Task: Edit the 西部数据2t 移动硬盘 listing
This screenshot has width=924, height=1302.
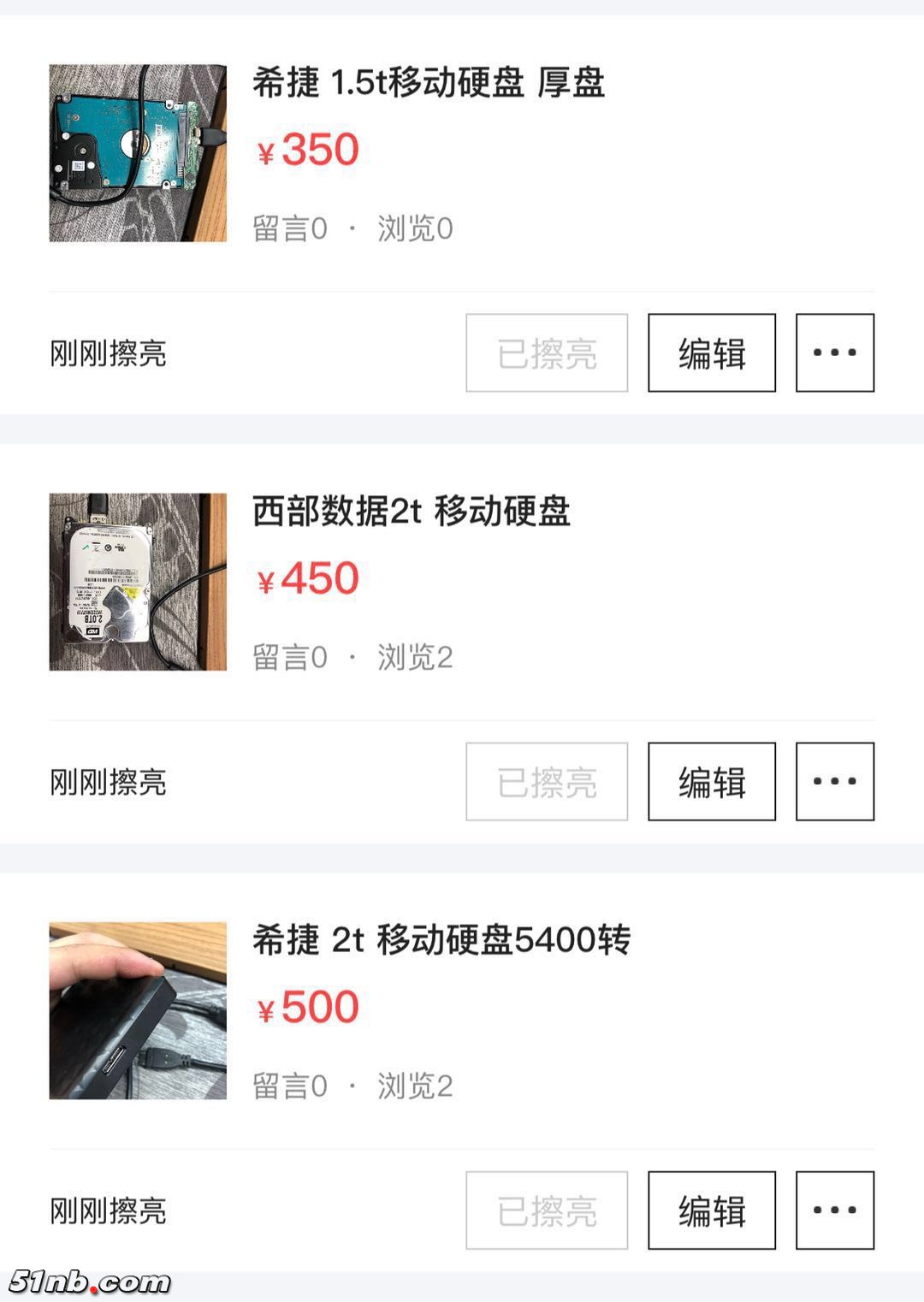Action: (x=711, y=782)
